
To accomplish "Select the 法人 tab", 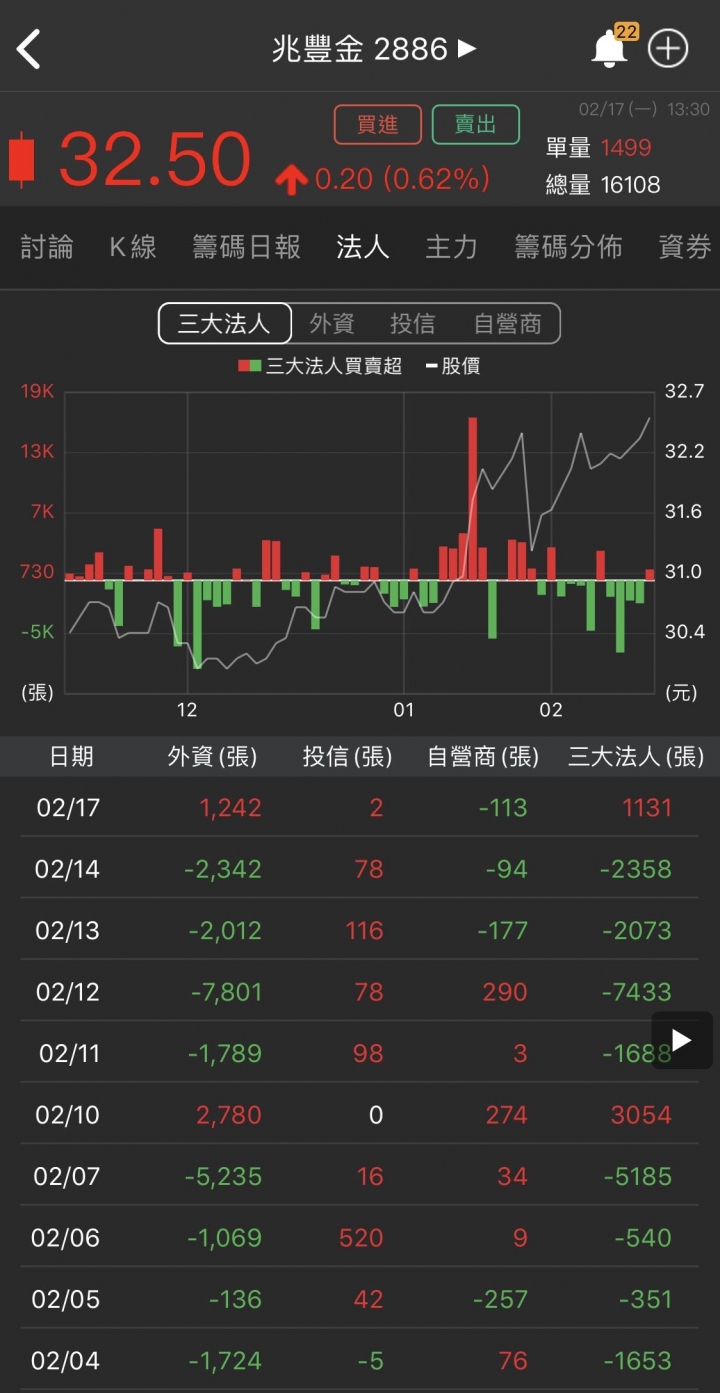I will pyautogui.click(x=362, y=247).
